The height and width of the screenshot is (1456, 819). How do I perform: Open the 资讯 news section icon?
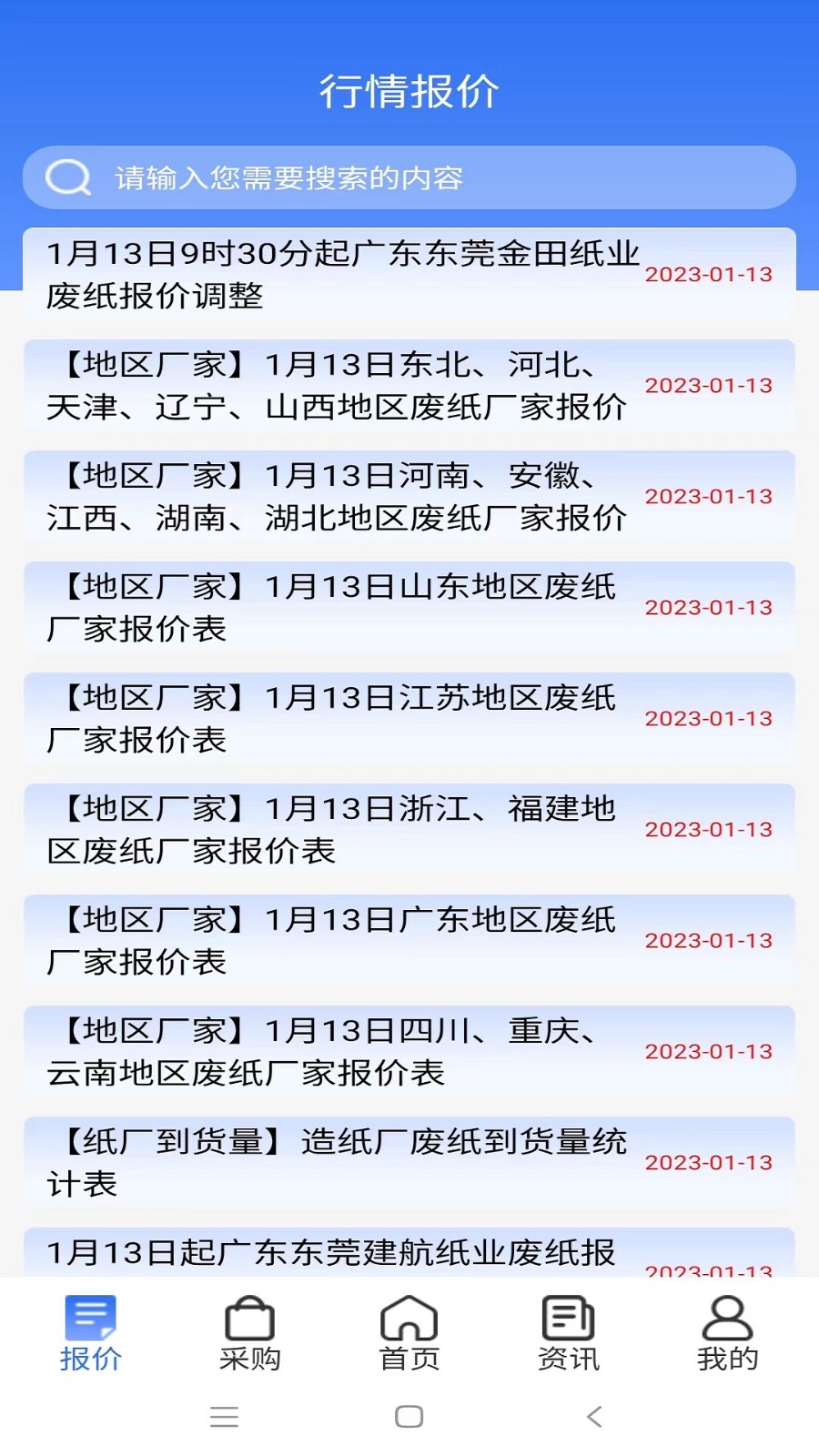(x=567, y=1317)
